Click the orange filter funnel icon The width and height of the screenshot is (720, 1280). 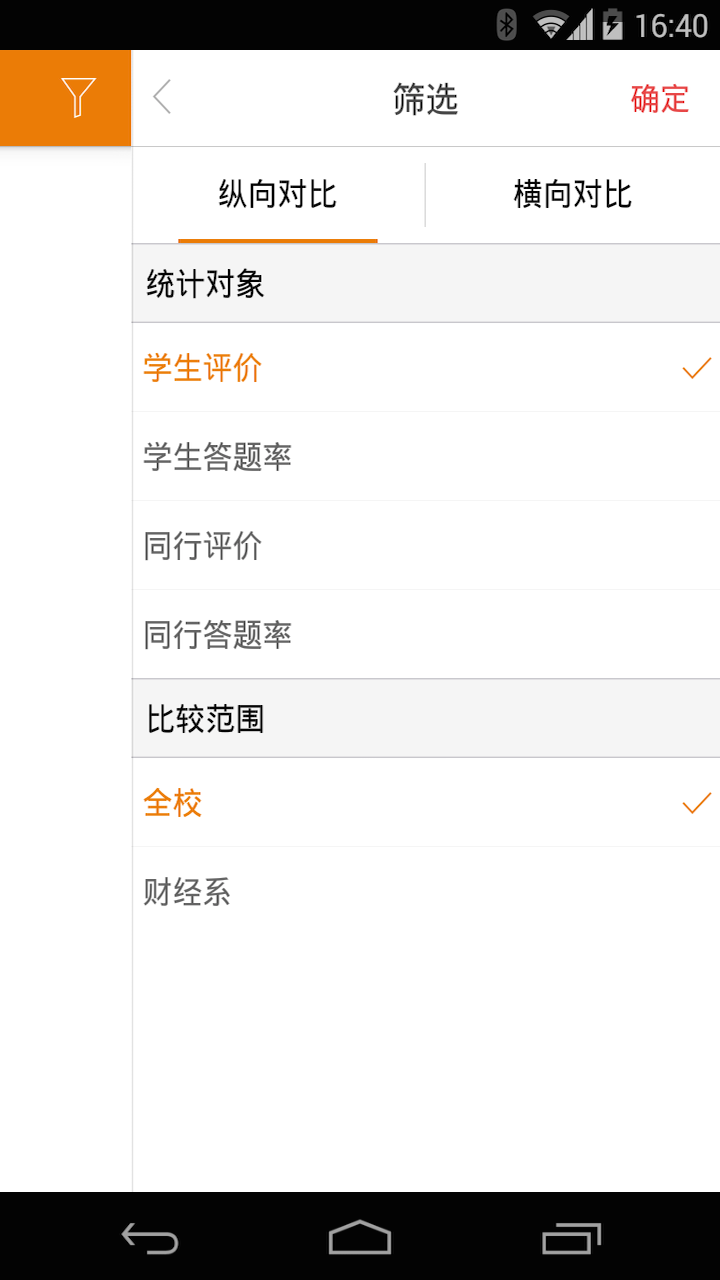[x=65, y=97]
